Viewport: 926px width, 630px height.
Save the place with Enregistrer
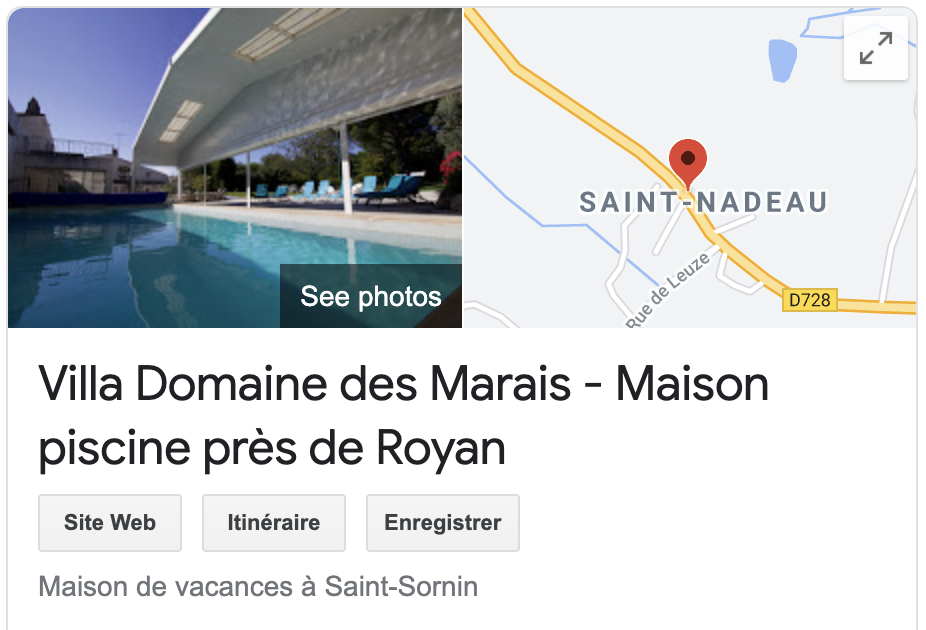pos(442,522)
